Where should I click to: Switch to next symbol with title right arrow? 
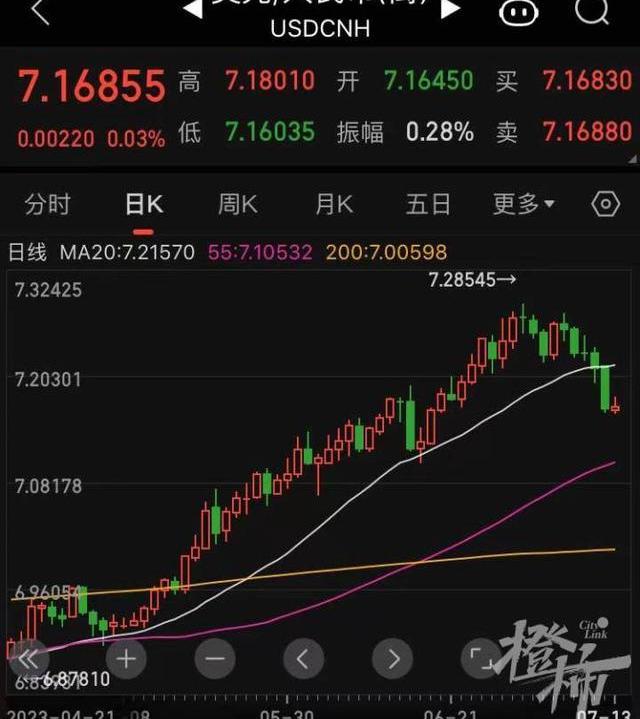(x=451, y=8)
